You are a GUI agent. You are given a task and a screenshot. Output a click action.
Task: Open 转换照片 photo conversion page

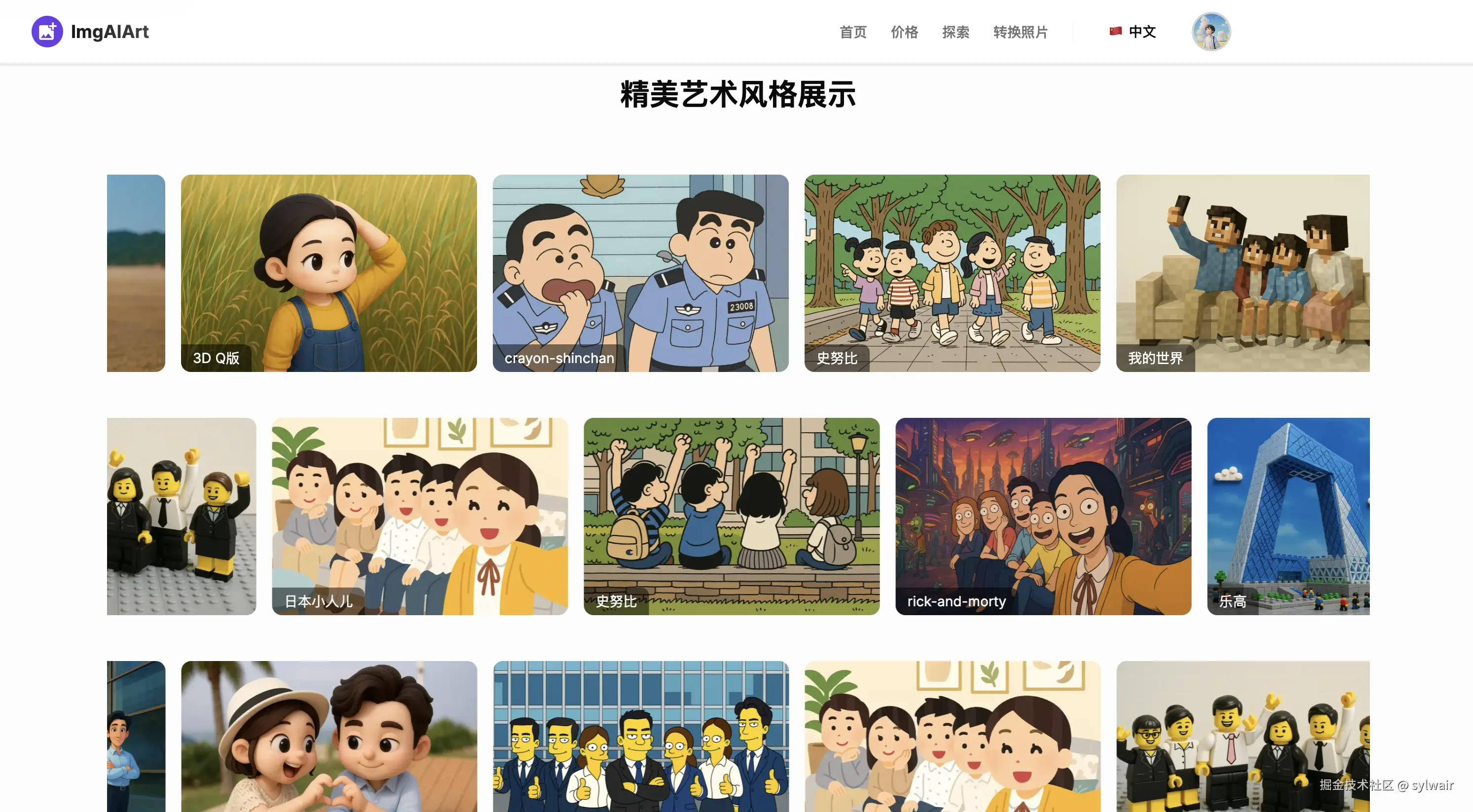[1020, 32]
